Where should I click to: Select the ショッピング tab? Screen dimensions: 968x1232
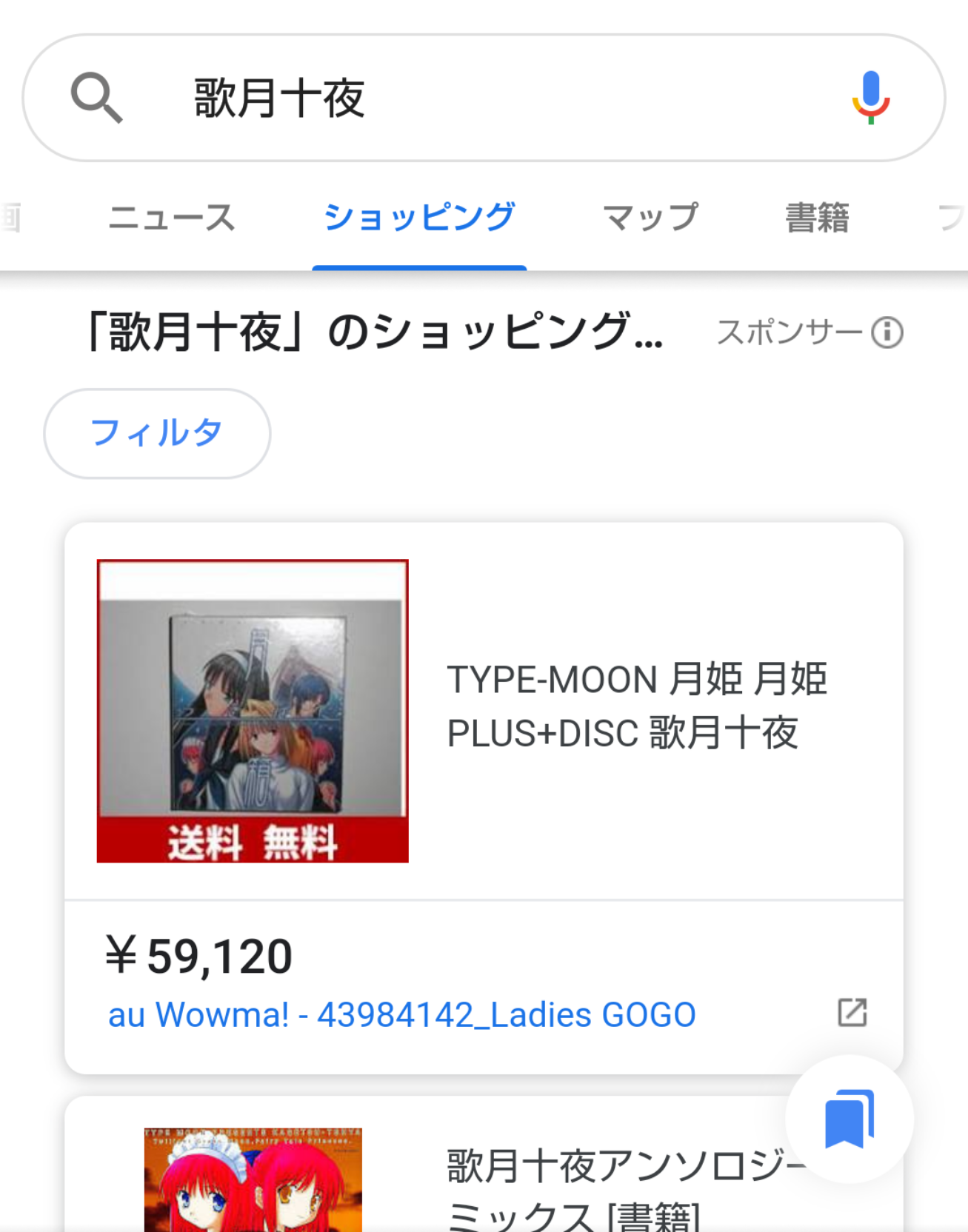419,218
